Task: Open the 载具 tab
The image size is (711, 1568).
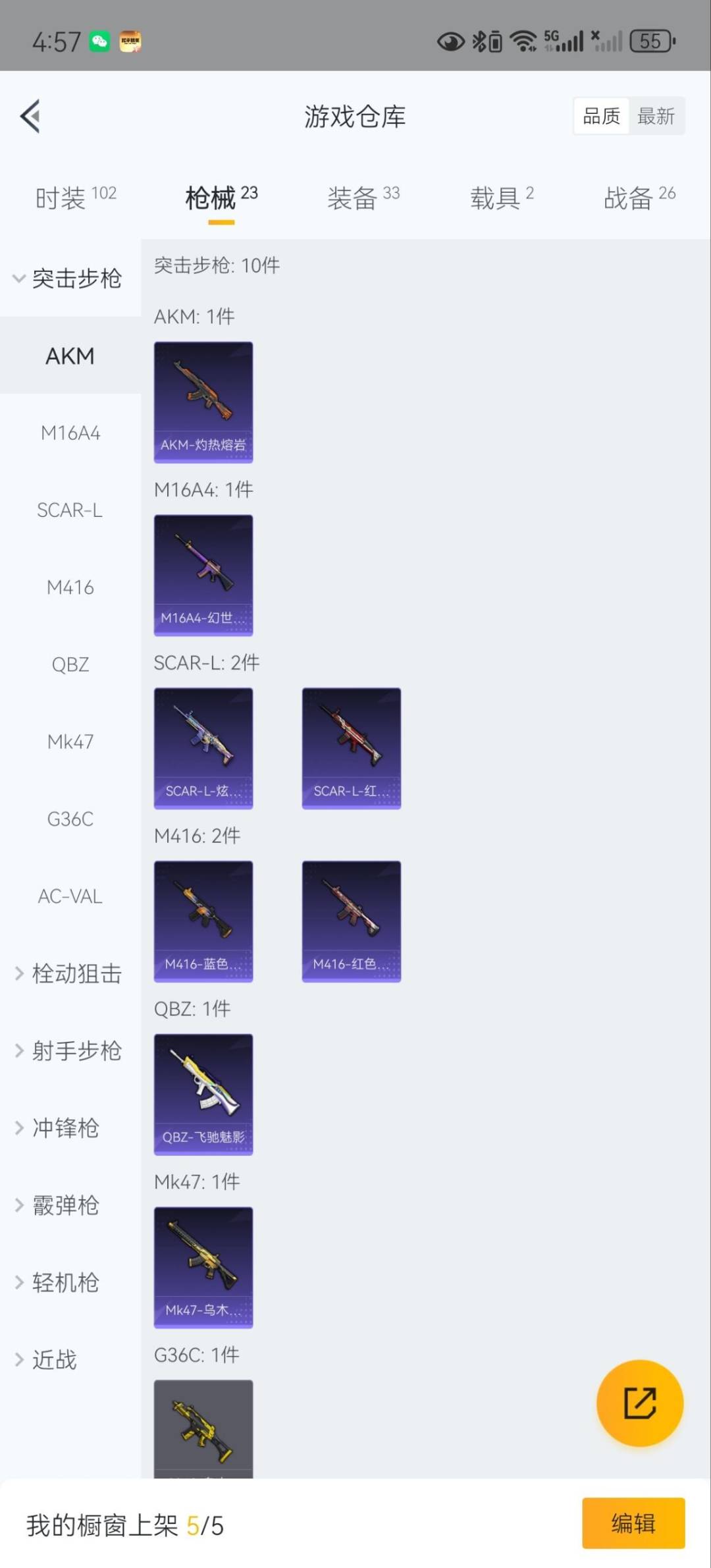Action: [x=502, y=197]
